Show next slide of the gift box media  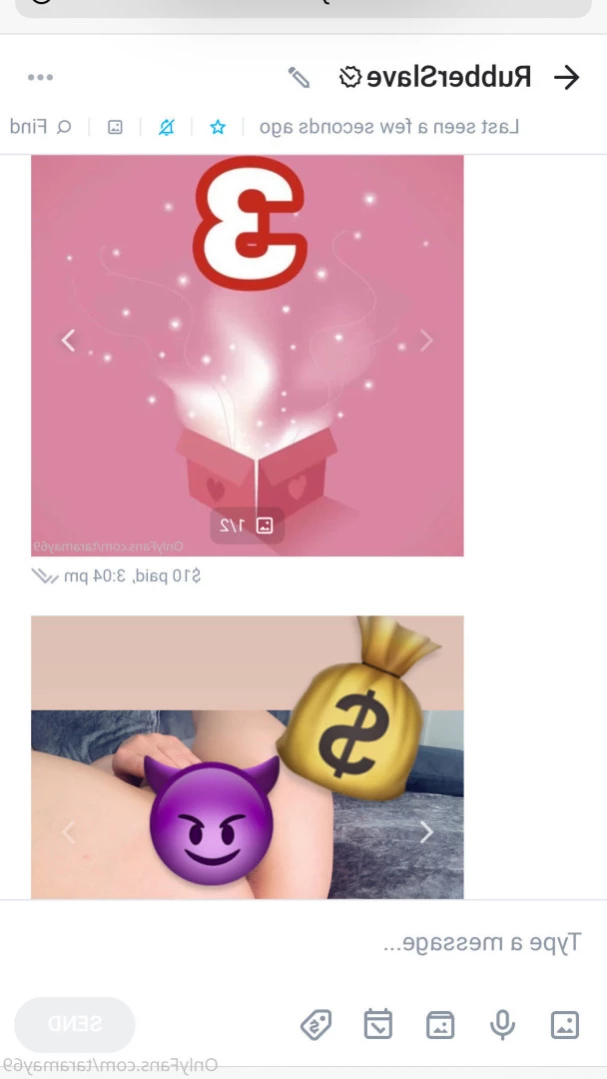(68, 340)
